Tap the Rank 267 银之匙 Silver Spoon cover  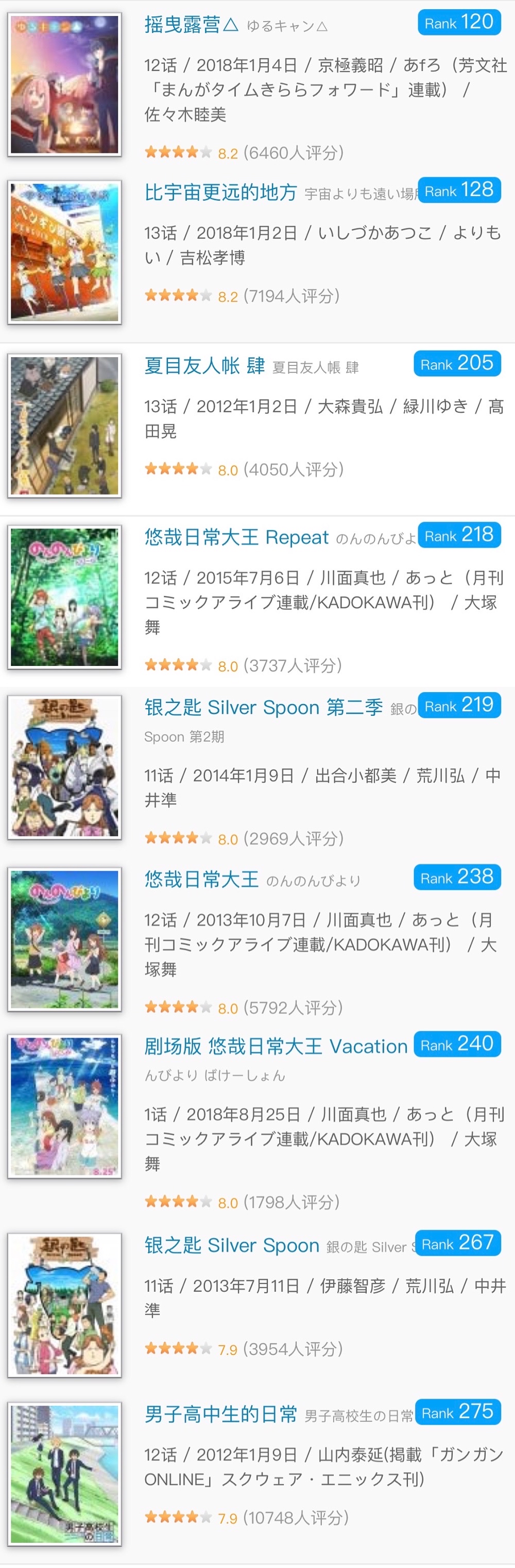pos(64,1305)
